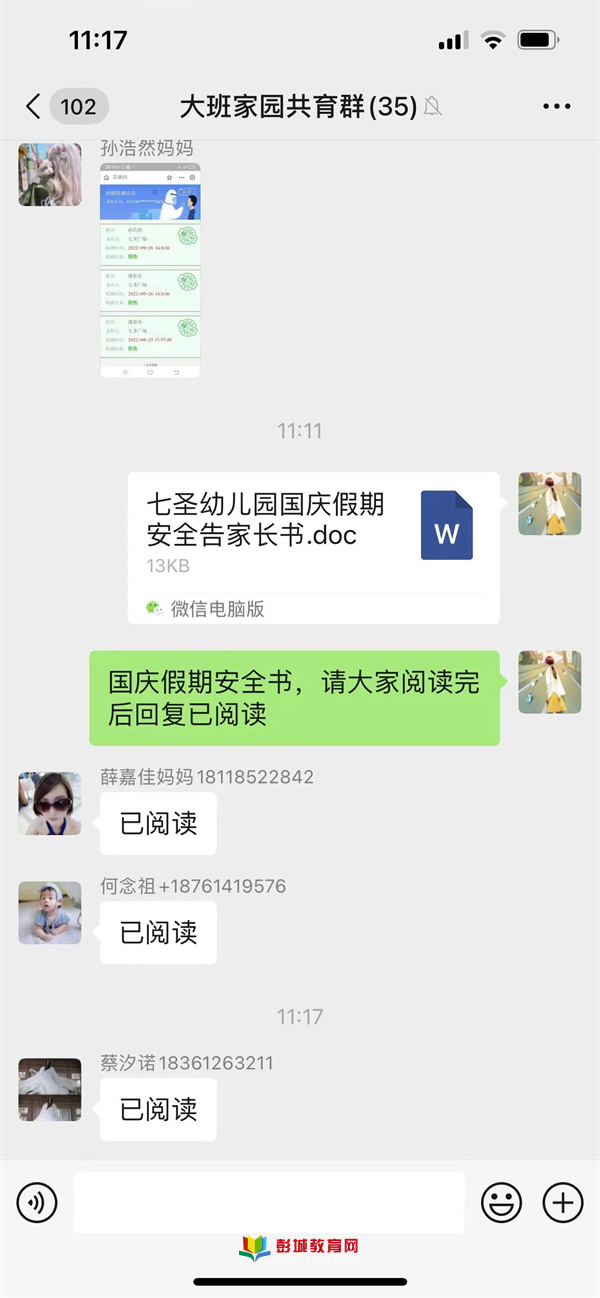The height and width of the screenshot is (1298, 600).
Task: Go back to the chat list
Action: click(x=34, y=106)
